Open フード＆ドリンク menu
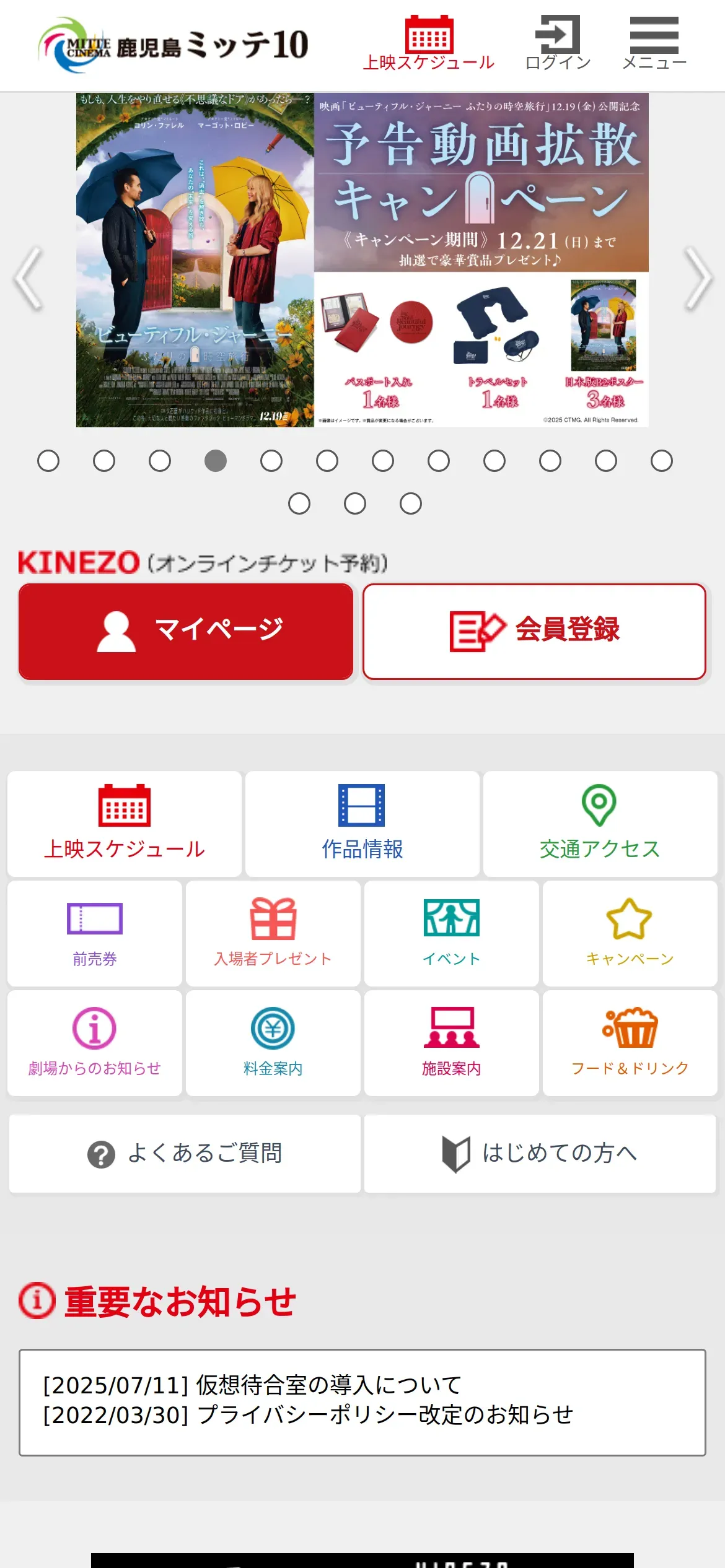 pyautogui.click(x=630, y=1042)
